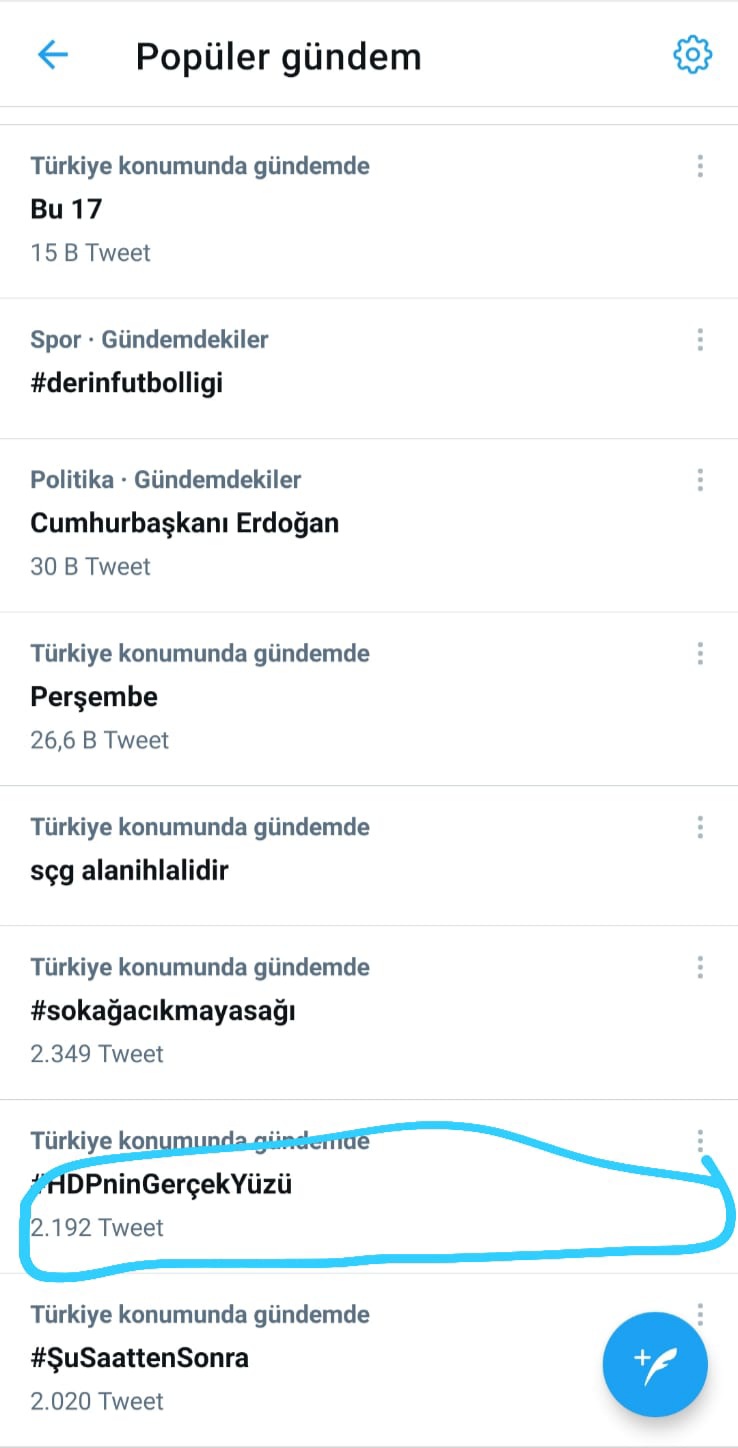The width and height of the screenshot is (738, 1448).
Task: View the Cumhurbaşkanı Erdoğan trend
Action: coord(185,523)
